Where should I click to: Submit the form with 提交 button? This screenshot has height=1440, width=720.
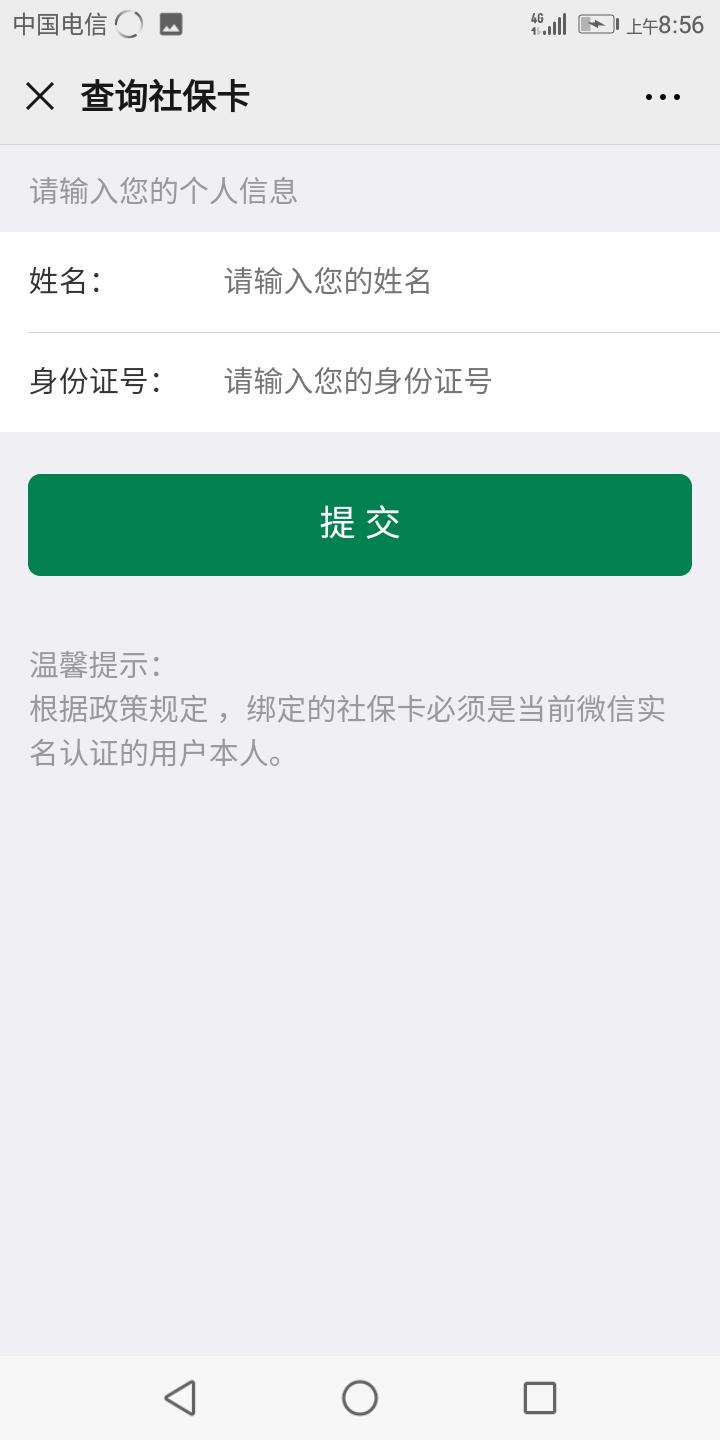coord(360,525)
